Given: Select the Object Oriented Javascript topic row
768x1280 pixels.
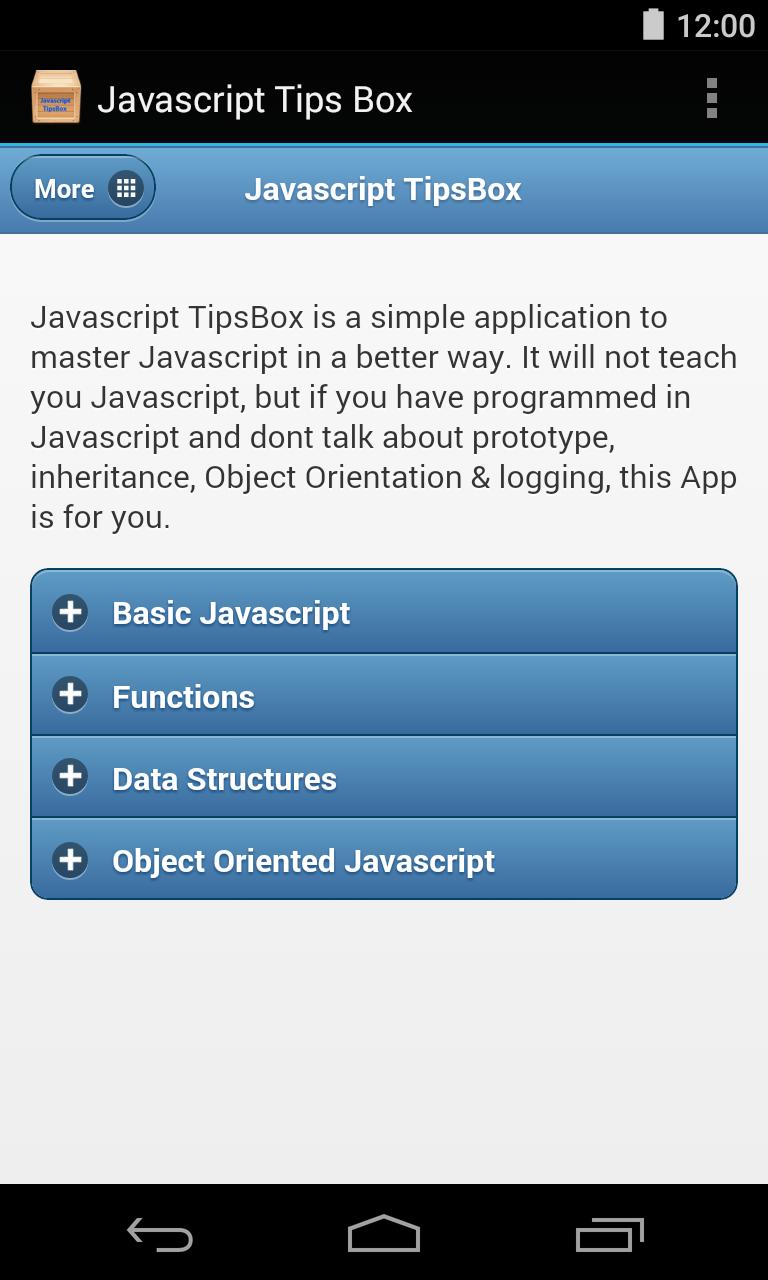Looking at the screenshot, I should (384, 859).
